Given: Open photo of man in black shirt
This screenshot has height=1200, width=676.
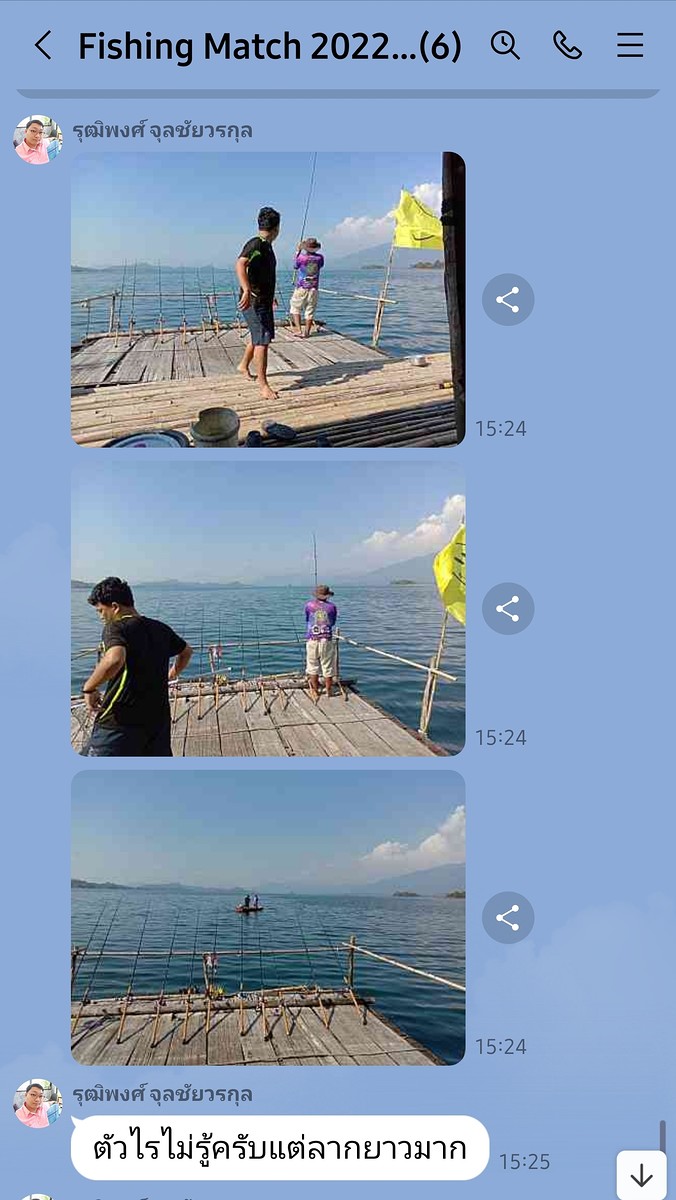Looking at the screenshot, I should [x=268, y=608].
